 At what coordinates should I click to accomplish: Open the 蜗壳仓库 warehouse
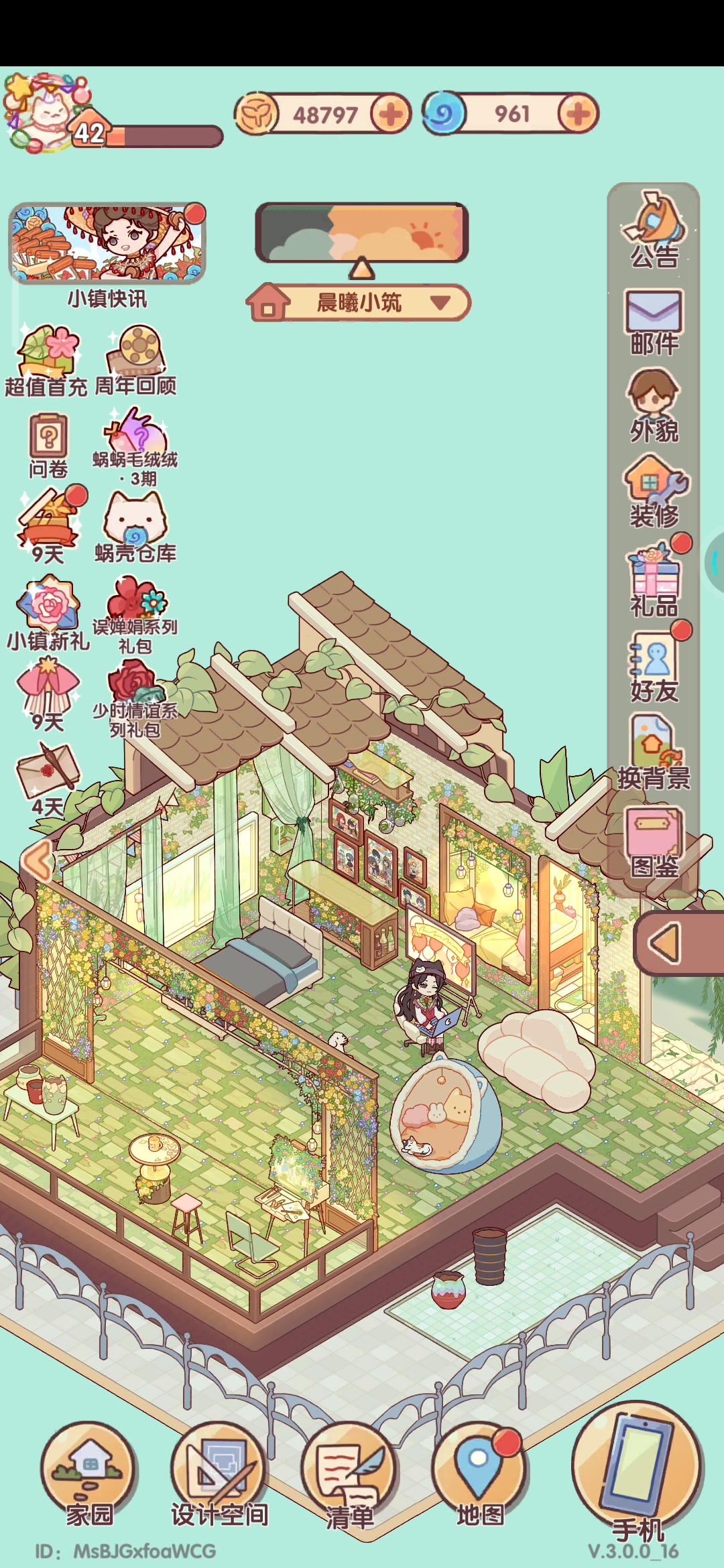pyautogui.click(x=135, y=526)
